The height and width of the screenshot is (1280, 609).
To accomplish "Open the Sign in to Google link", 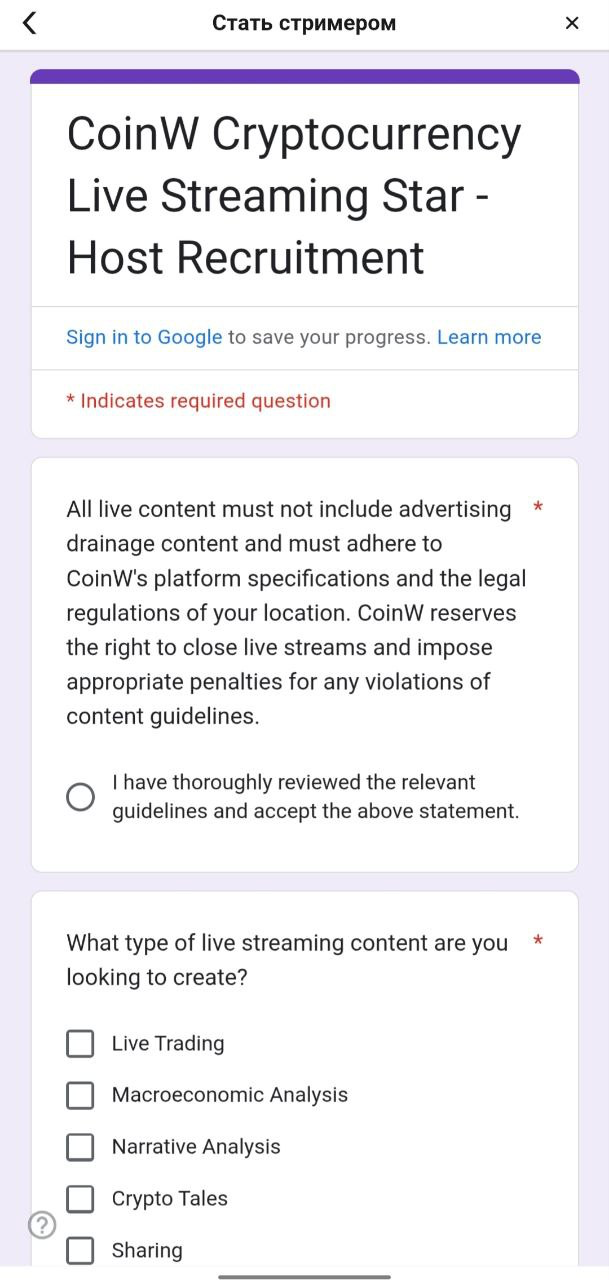I will tap(144, 337).
